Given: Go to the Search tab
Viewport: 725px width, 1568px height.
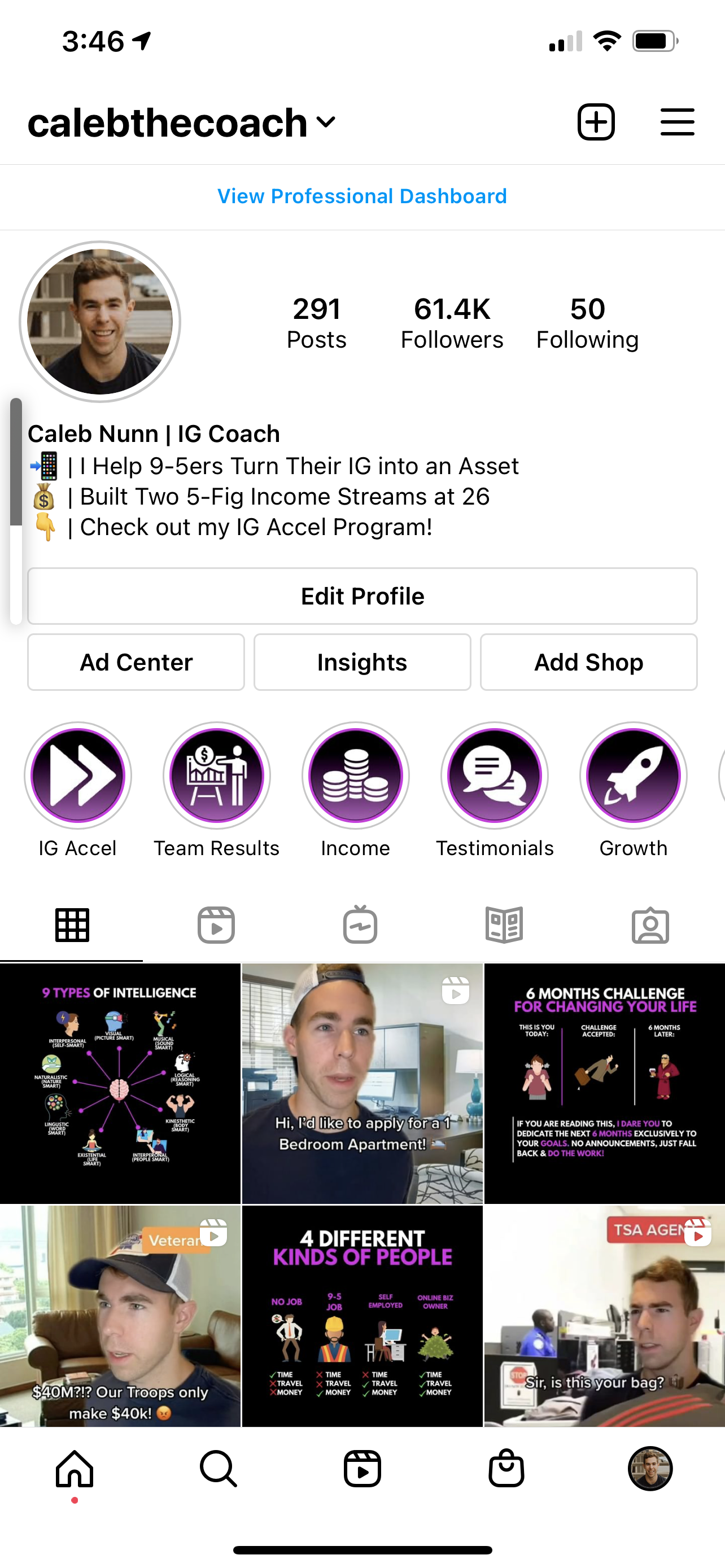Looking at the screenshot, I should 218,1468.
